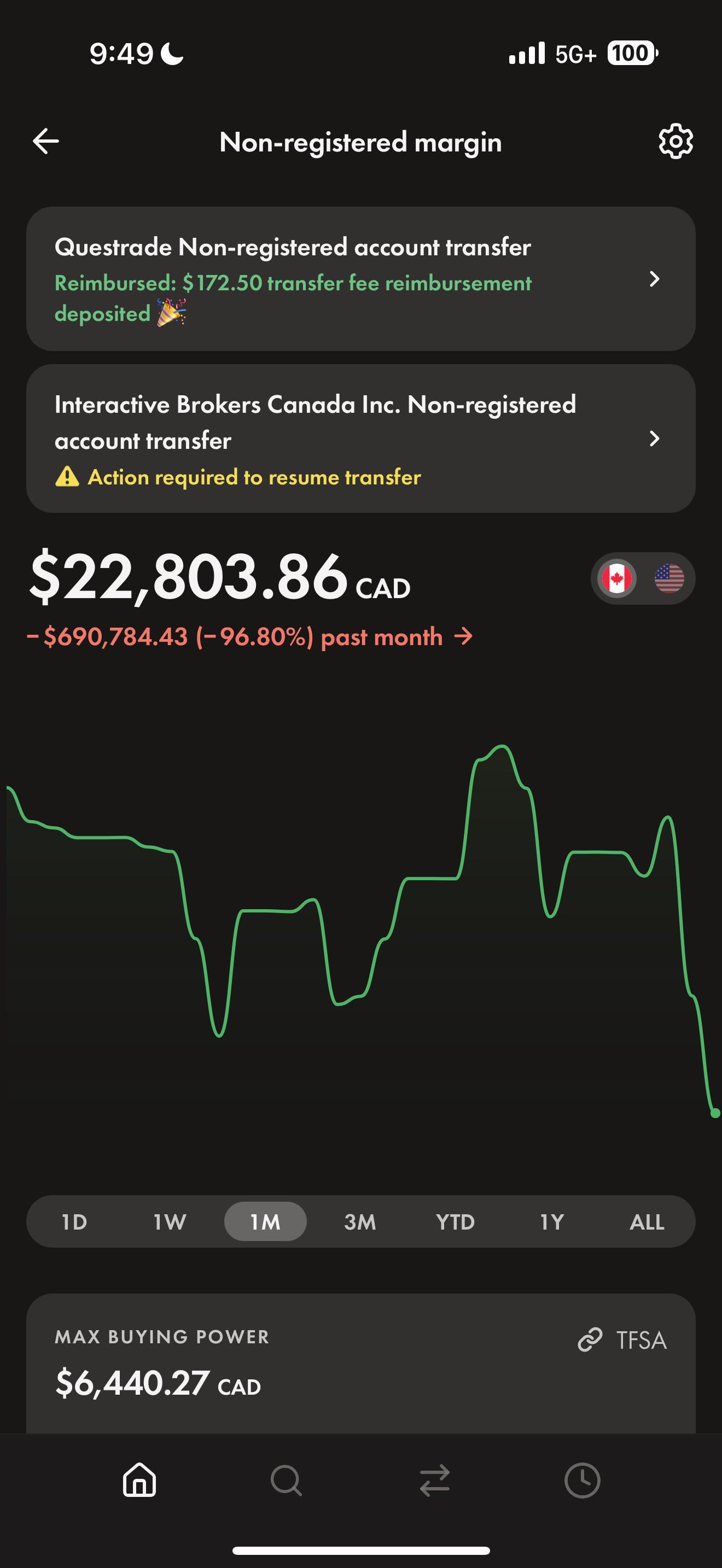
Task: Select the 1W chart range
Action: pyautogui.click(x=170, y=1222)
